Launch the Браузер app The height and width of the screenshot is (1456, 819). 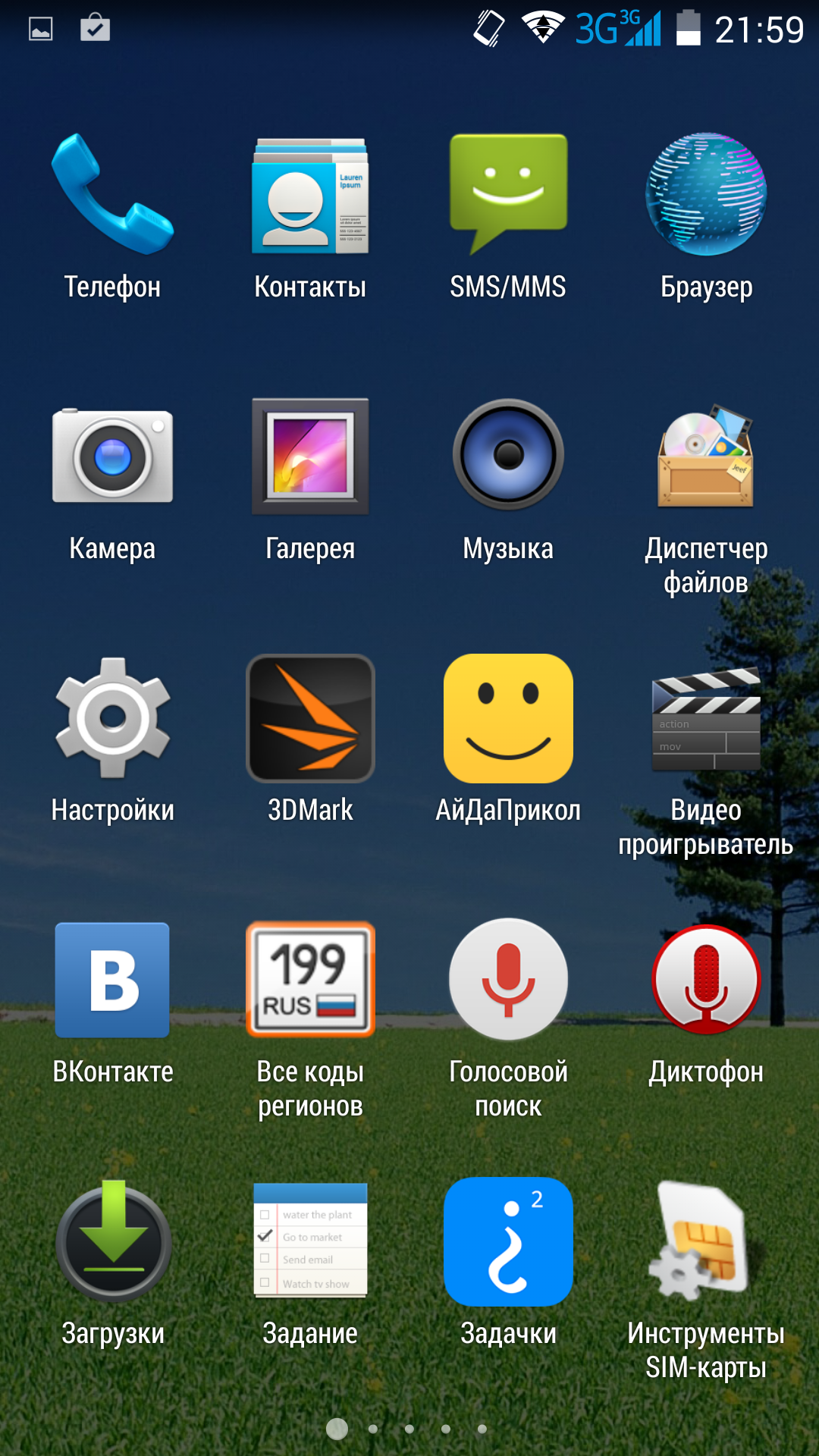point(706,196)
